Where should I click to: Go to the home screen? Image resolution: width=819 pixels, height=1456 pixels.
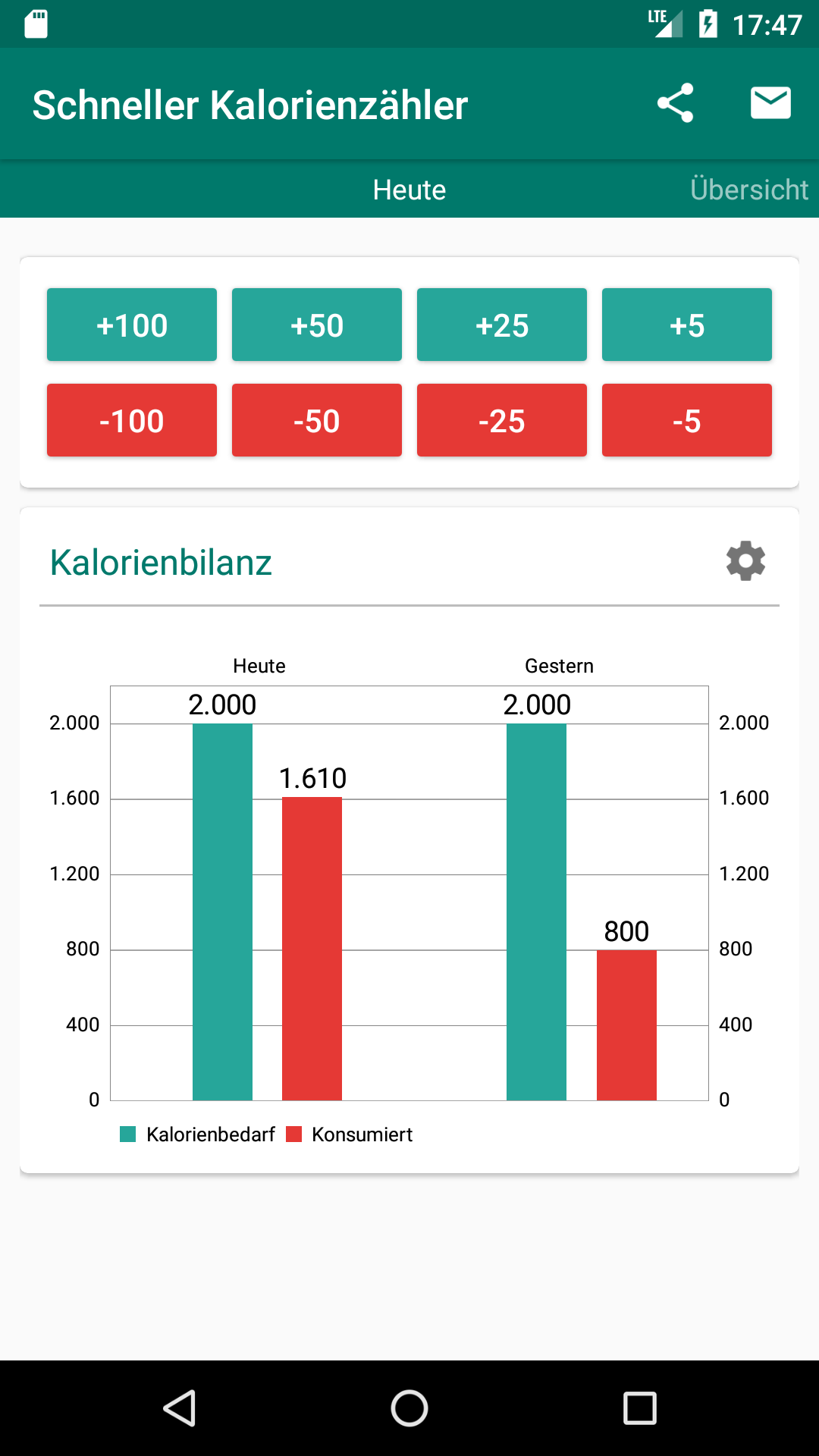[409, 1408]
